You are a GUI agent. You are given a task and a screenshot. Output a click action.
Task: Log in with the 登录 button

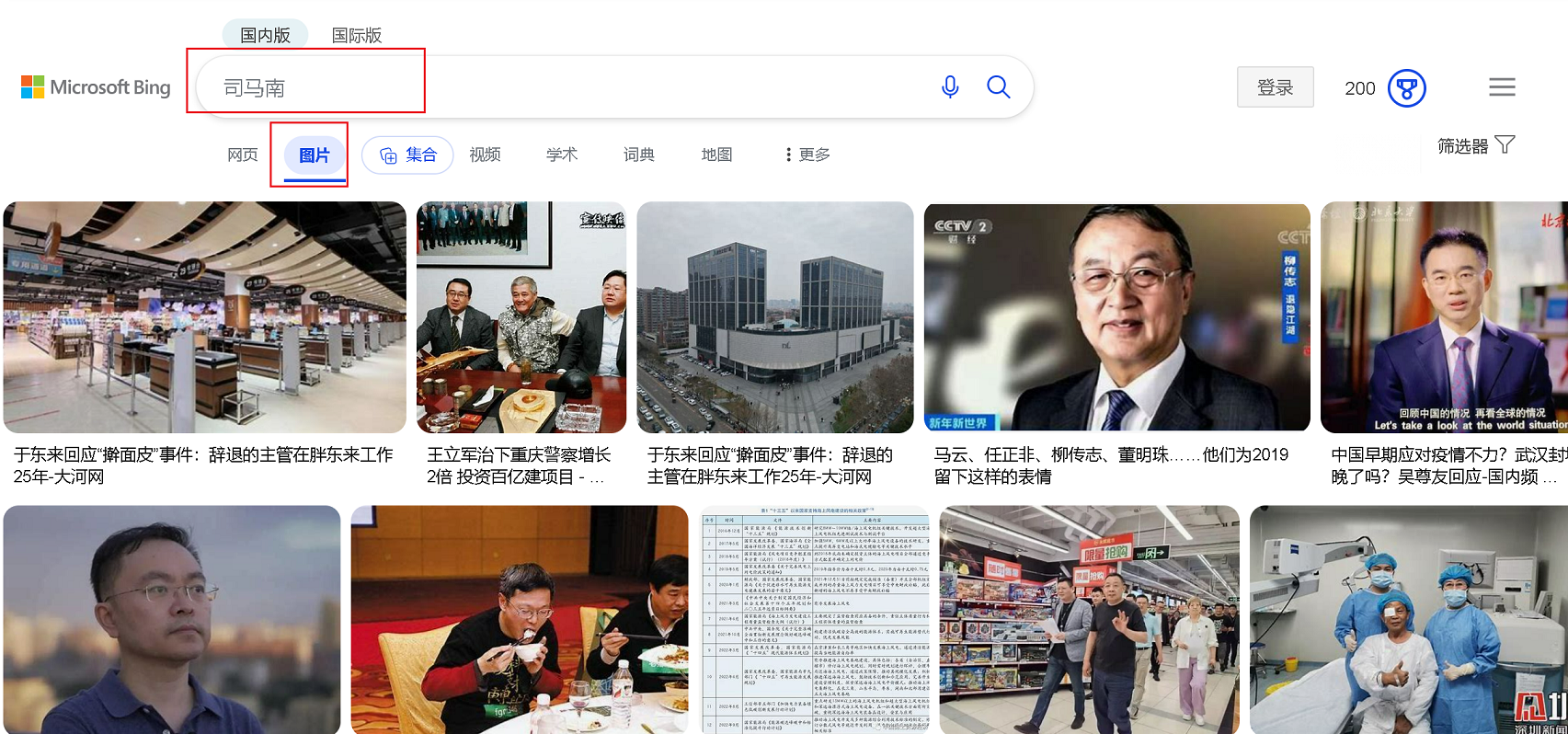(1275, 87)
